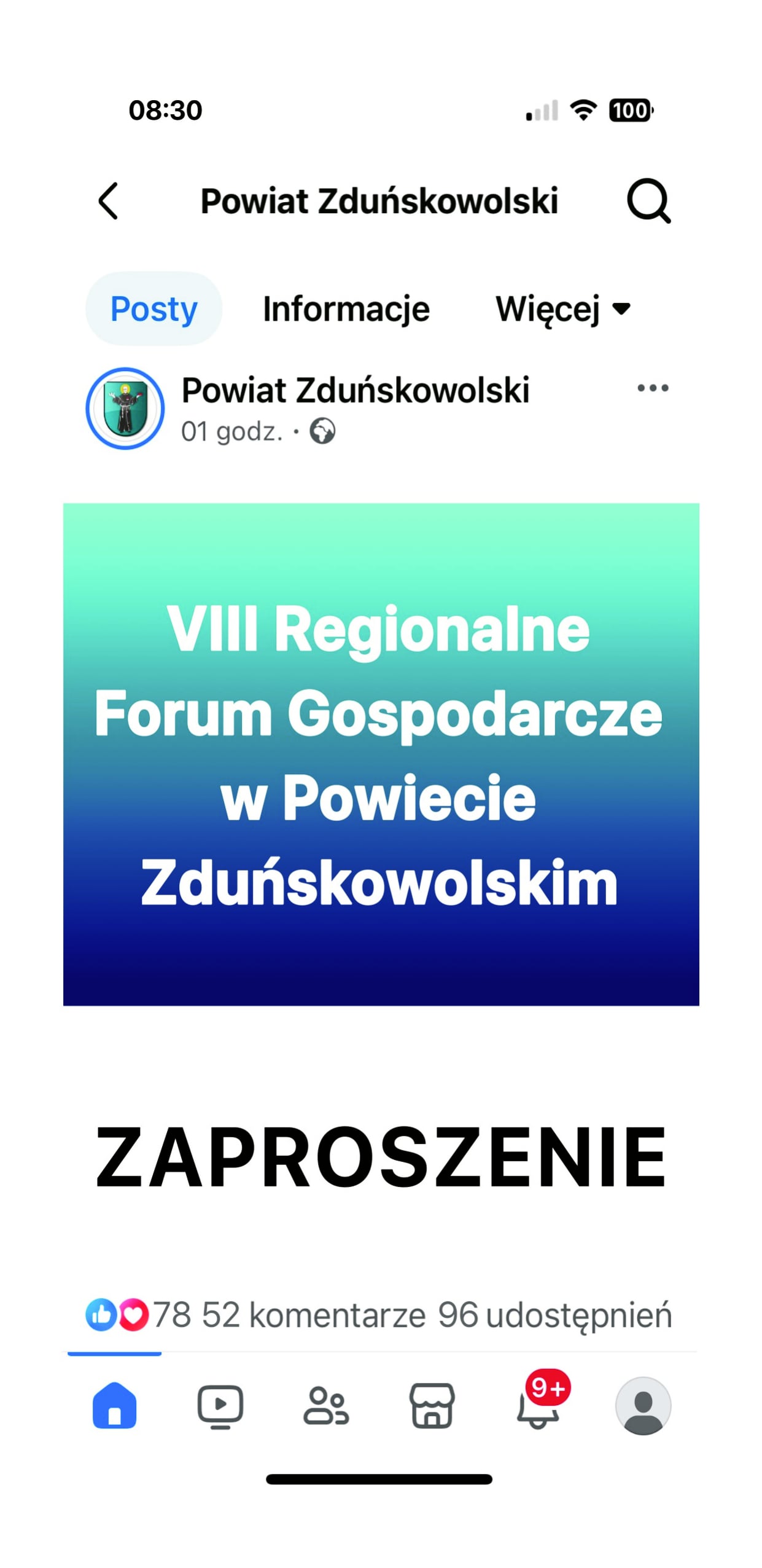Open the 52 komentarze
Viewport: 762px width, 1568px height.
[x=313, y=1315]
